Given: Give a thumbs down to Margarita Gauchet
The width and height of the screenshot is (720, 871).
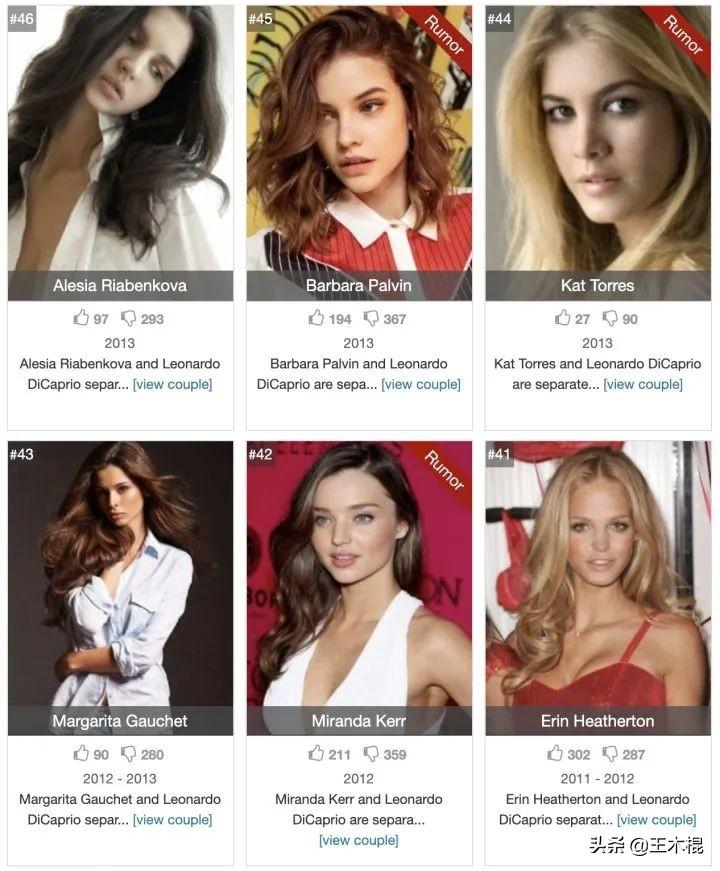Looking at the screenshot, I should [x=129, y=753].
